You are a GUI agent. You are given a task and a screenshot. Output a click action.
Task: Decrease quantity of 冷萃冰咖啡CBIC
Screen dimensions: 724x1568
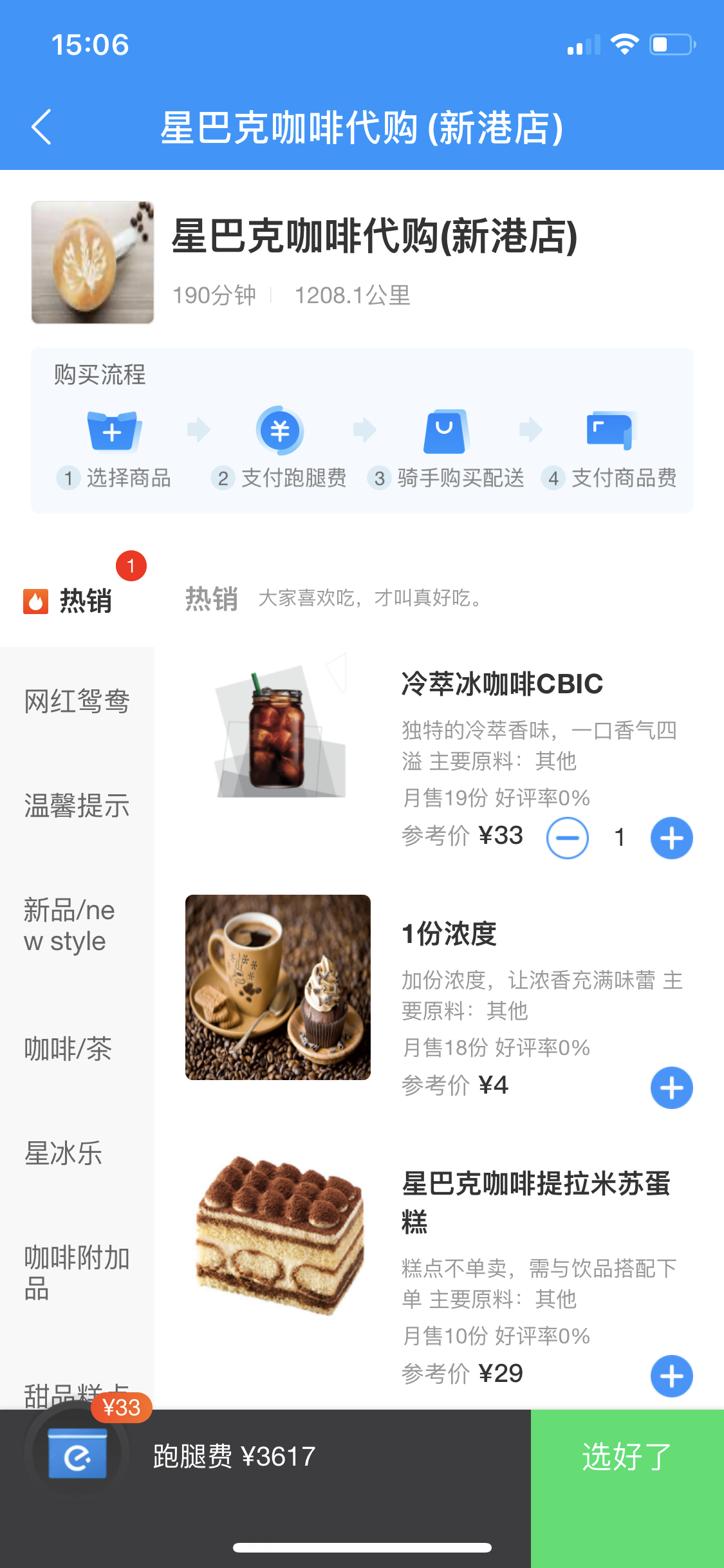click(x=567, y=838)
